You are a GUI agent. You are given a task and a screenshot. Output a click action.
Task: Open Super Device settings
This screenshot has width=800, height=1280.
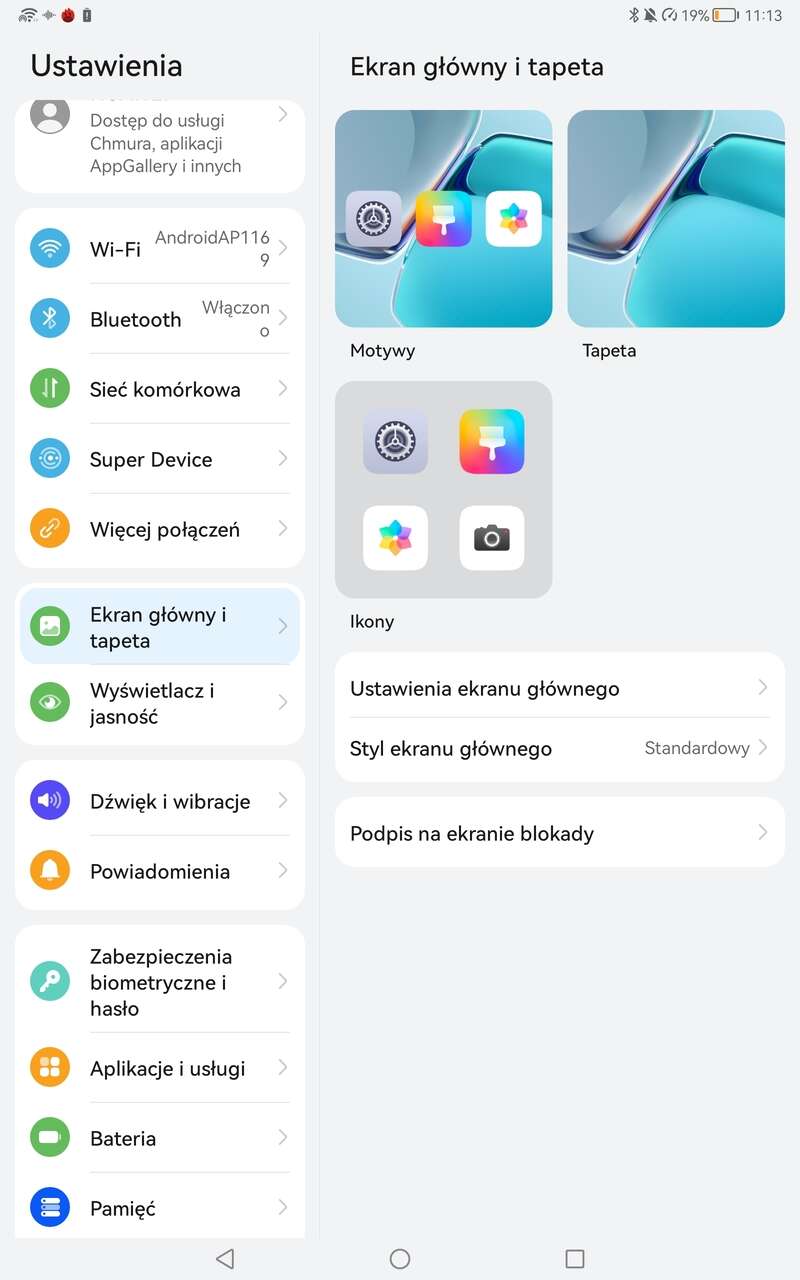tap(160, 459)
